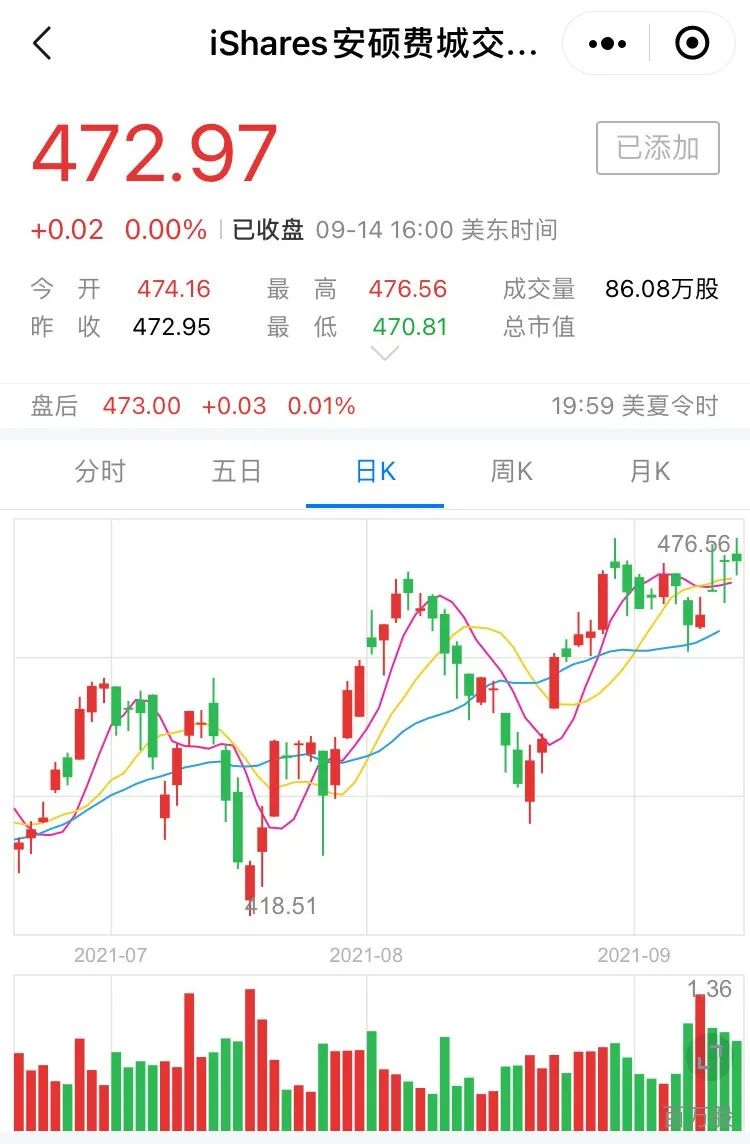Expand more quote details with the down chevron
This screenshot has height=1144, width=750.
tap(384, 354)
